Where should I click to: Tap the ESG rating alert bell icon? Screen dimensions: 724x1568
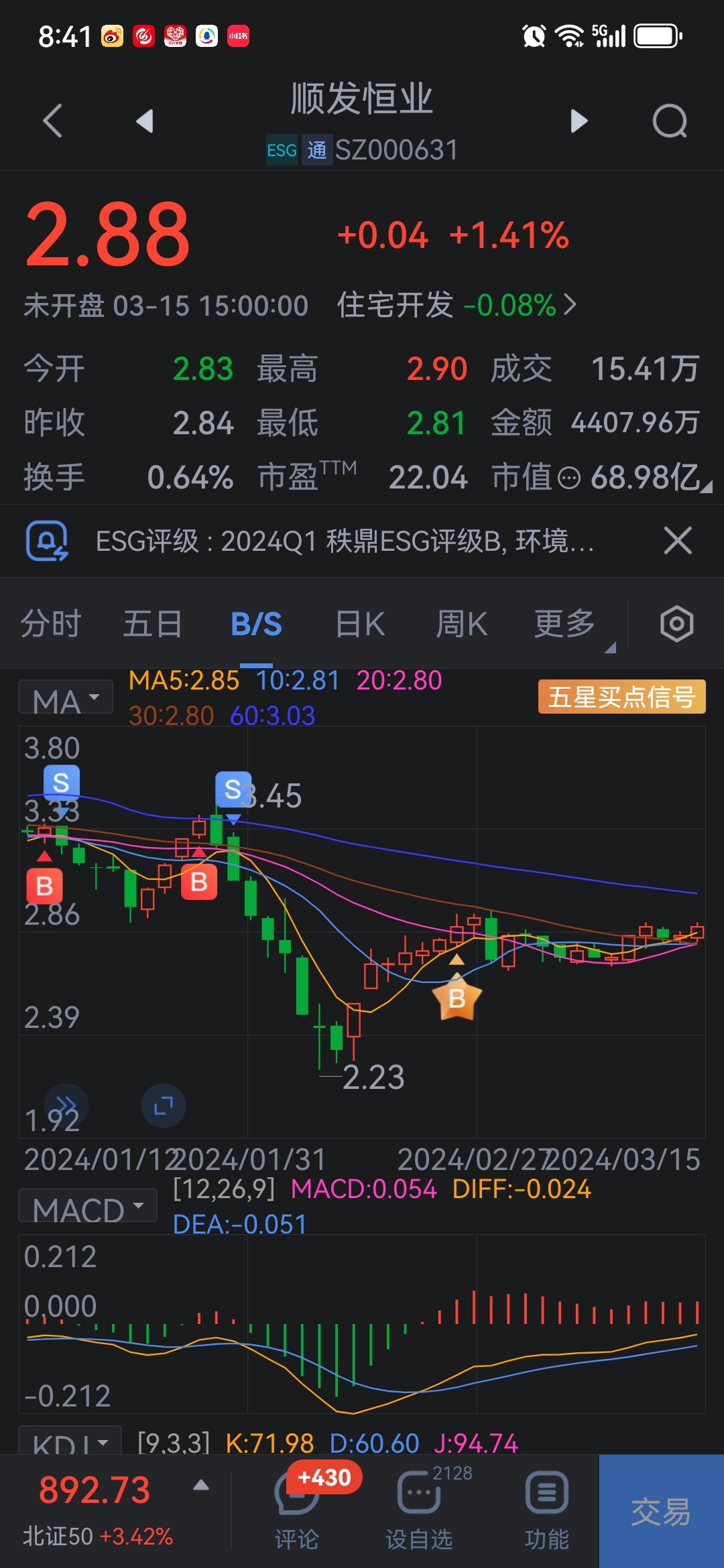click(x=47, y=540)
